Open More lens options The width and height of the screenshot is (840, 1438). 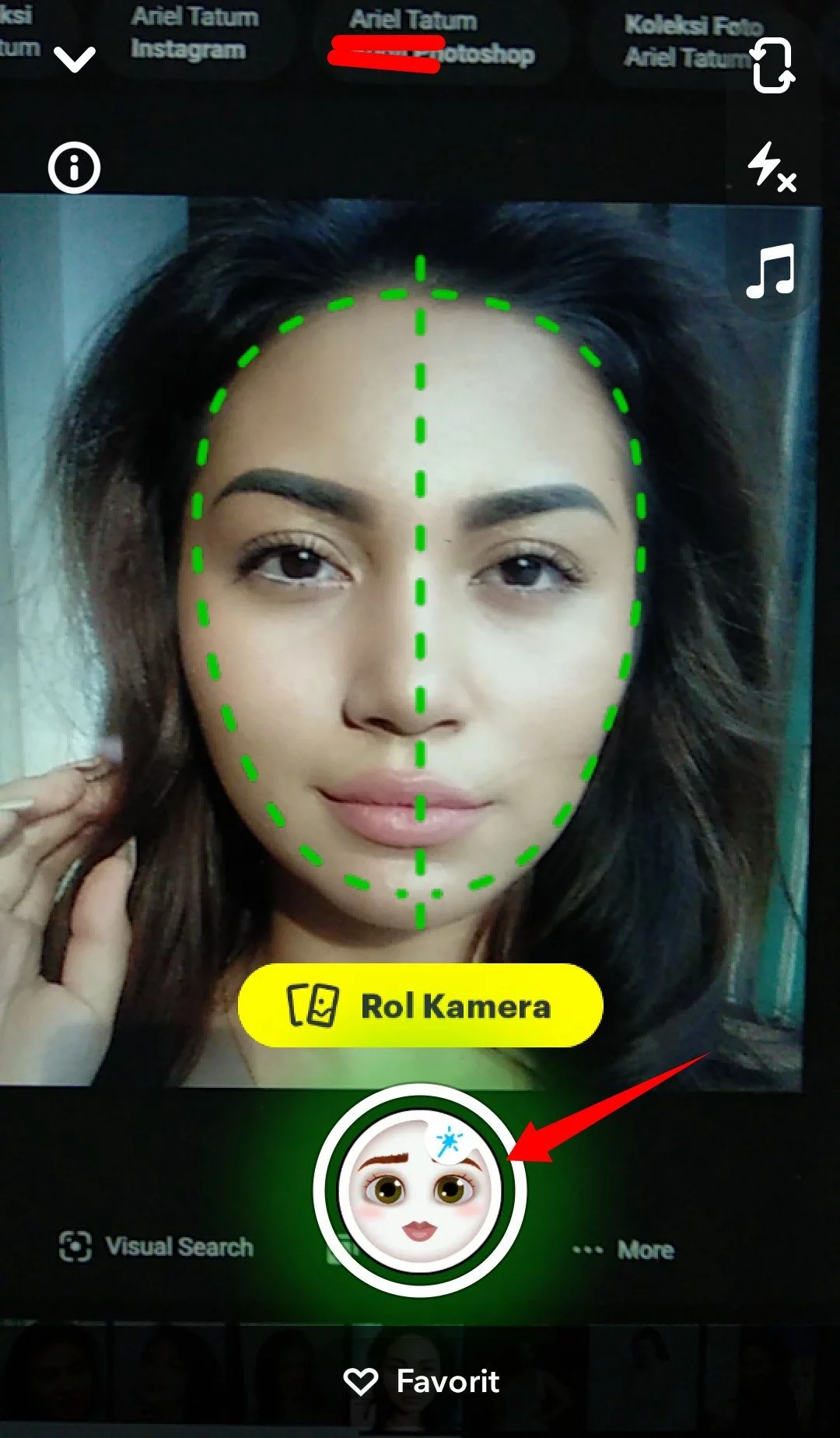click(x=624, y=1250)
